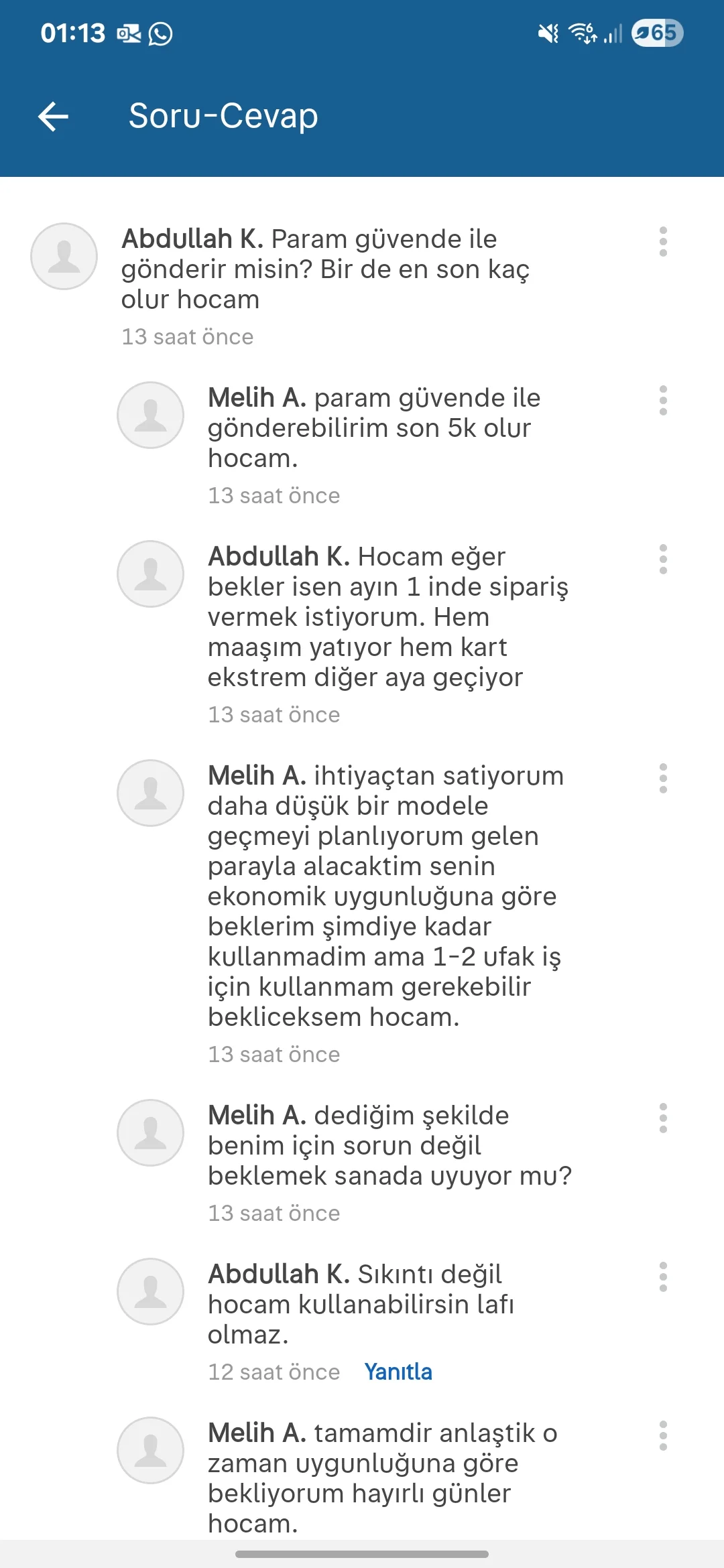Image resolution: width=724 pixels, height=1568 pixels.
Task: Open options for Melih A.'s 'tamamdir anlaştik' reply
Action: (x=663, y=1435)
